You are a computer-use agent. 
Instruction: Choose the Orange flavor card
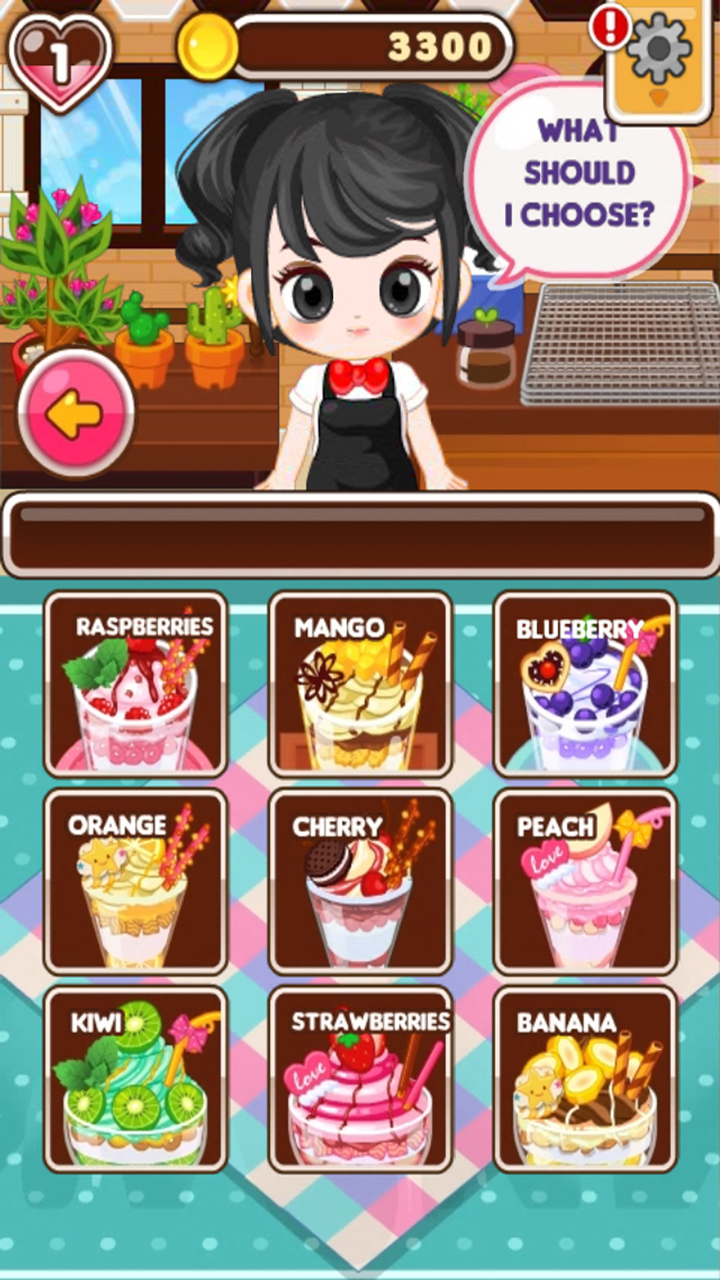(136, 880)
